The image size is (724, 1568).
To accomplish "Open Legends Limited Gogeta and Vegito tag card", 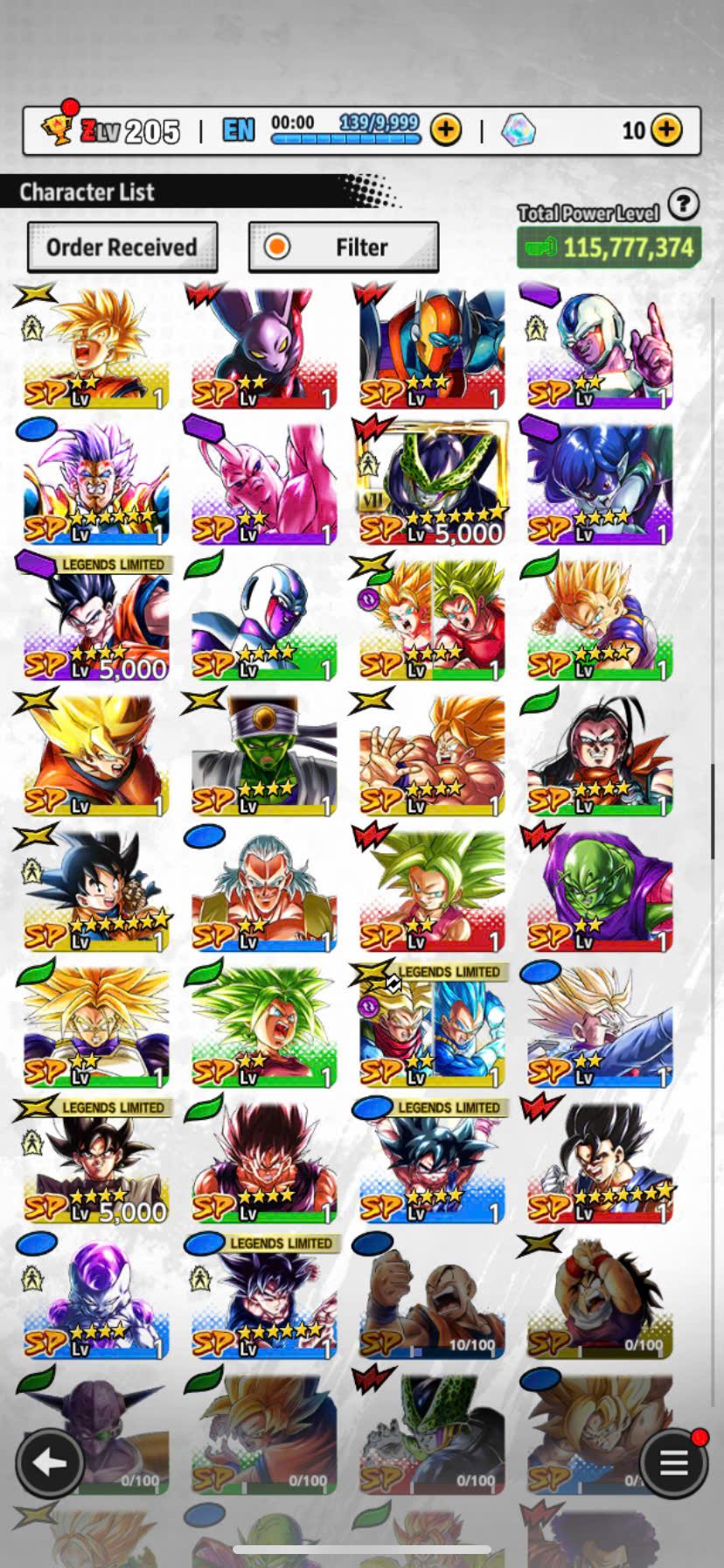I will 432,1025.
